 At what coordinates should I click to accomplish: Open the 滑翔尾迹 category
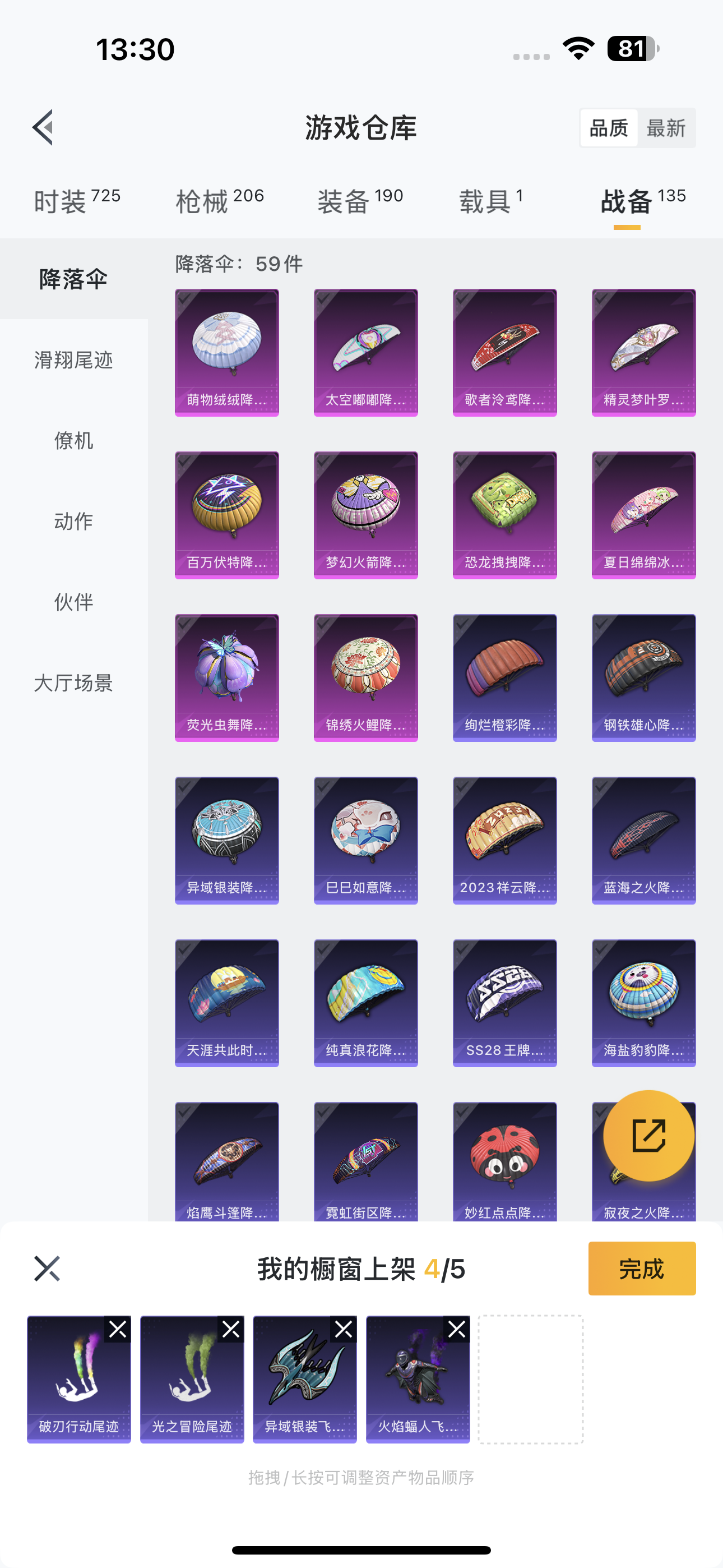[73, 359]
